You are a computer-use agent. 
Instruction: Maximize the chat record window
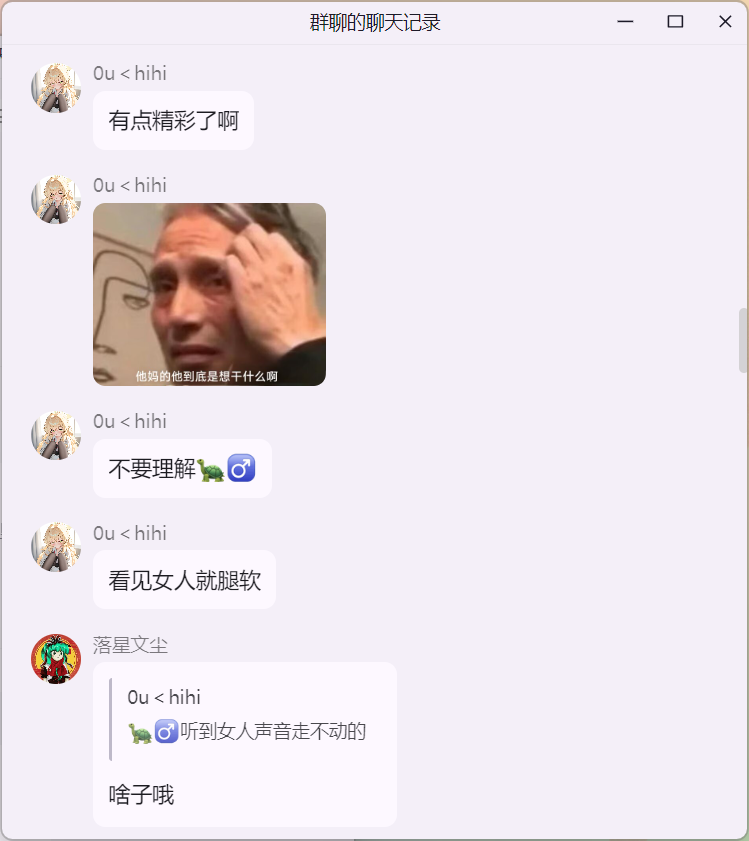click(x=675, y=22)
